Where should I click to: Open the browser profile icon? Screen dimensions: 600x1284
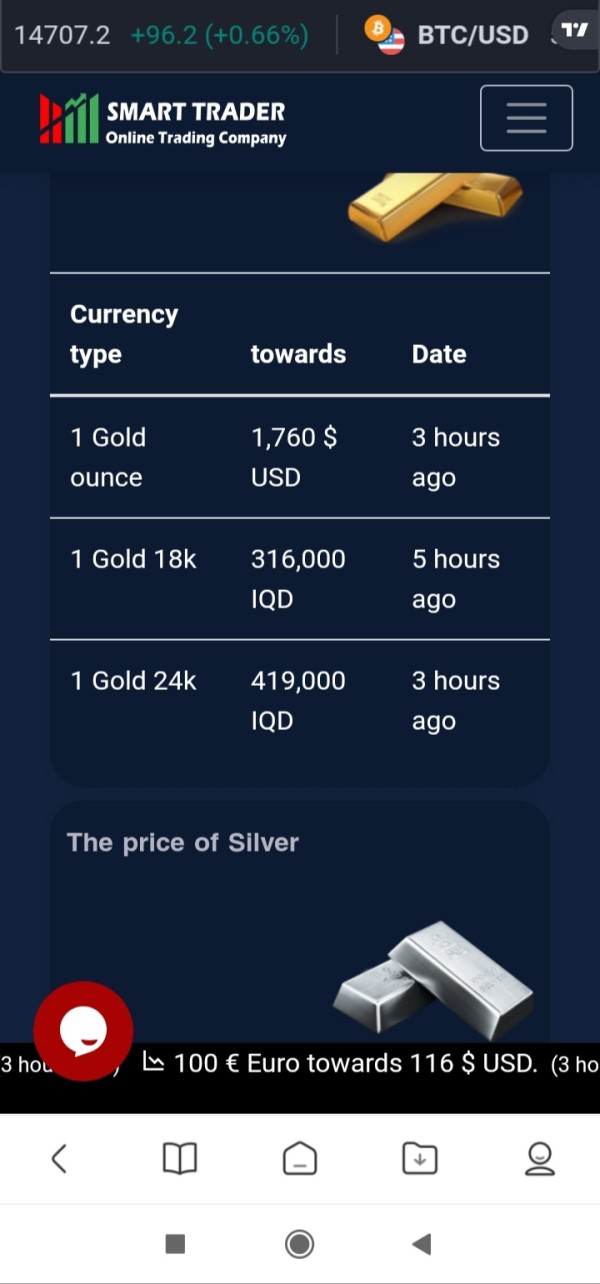(x=540, y=1159)
